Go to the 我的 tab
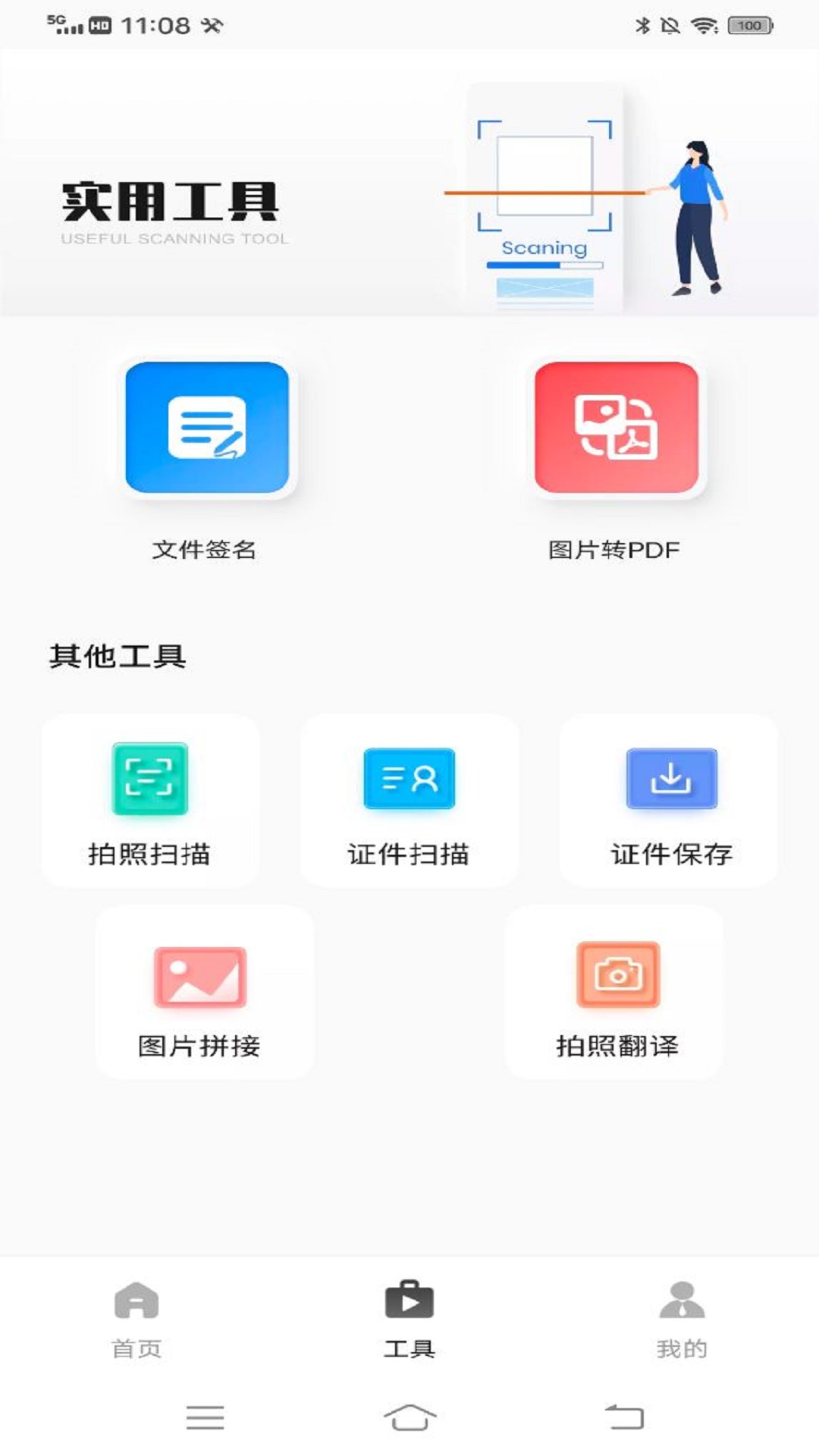The width and height of the screenshot is (819, 1456). click(682, 1319)
